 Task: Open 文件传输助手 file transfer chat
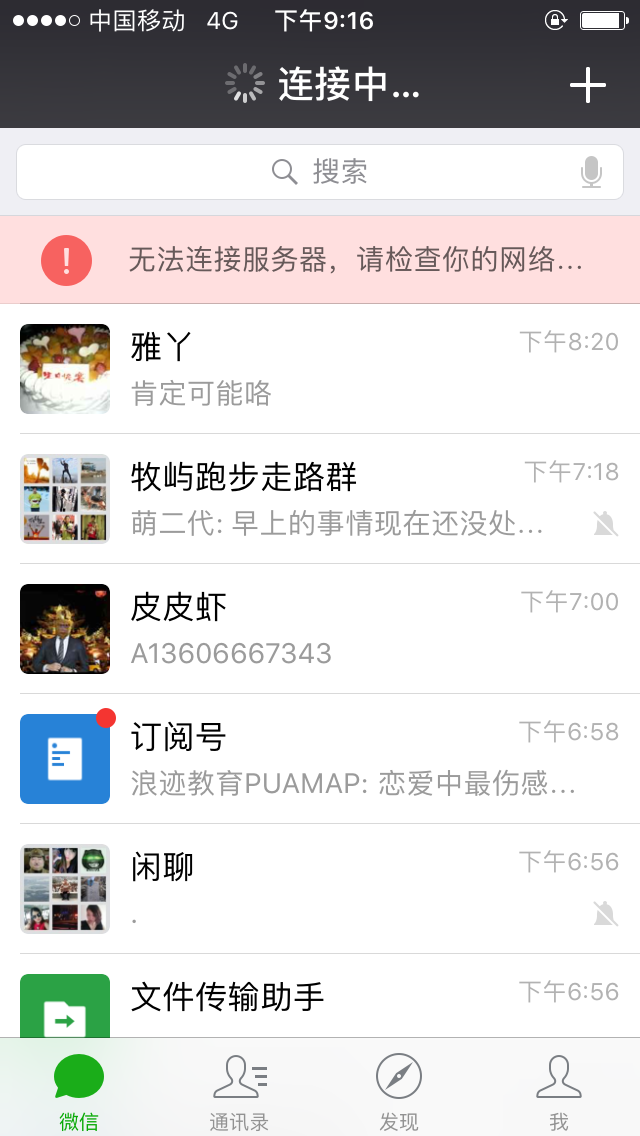pyautogui.click(x=320, y=1000)
